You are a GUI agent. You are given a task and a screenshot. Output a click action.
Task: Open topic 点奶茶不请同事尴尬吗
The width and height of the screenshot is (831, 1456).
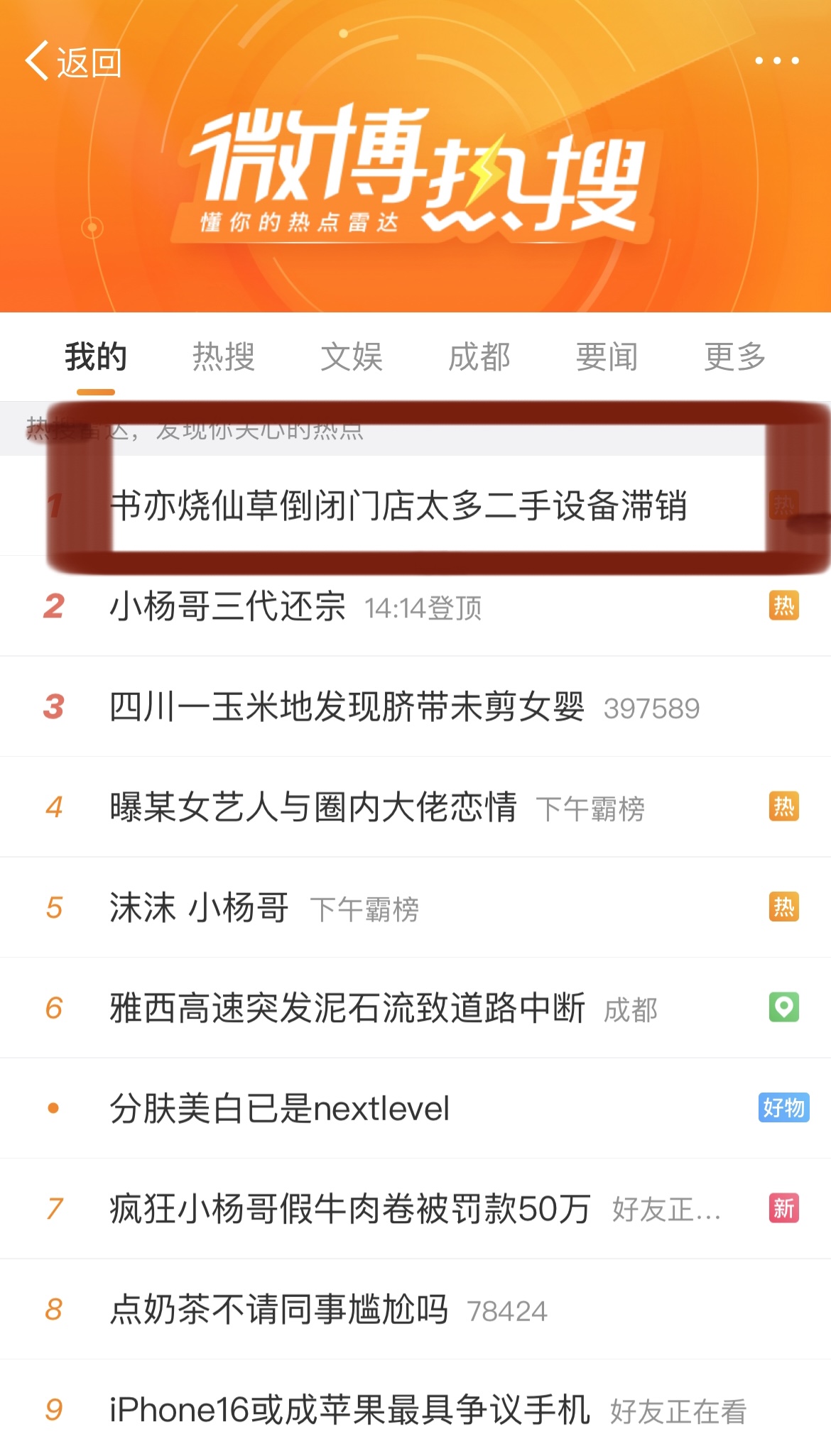(x=278, y=1310)
